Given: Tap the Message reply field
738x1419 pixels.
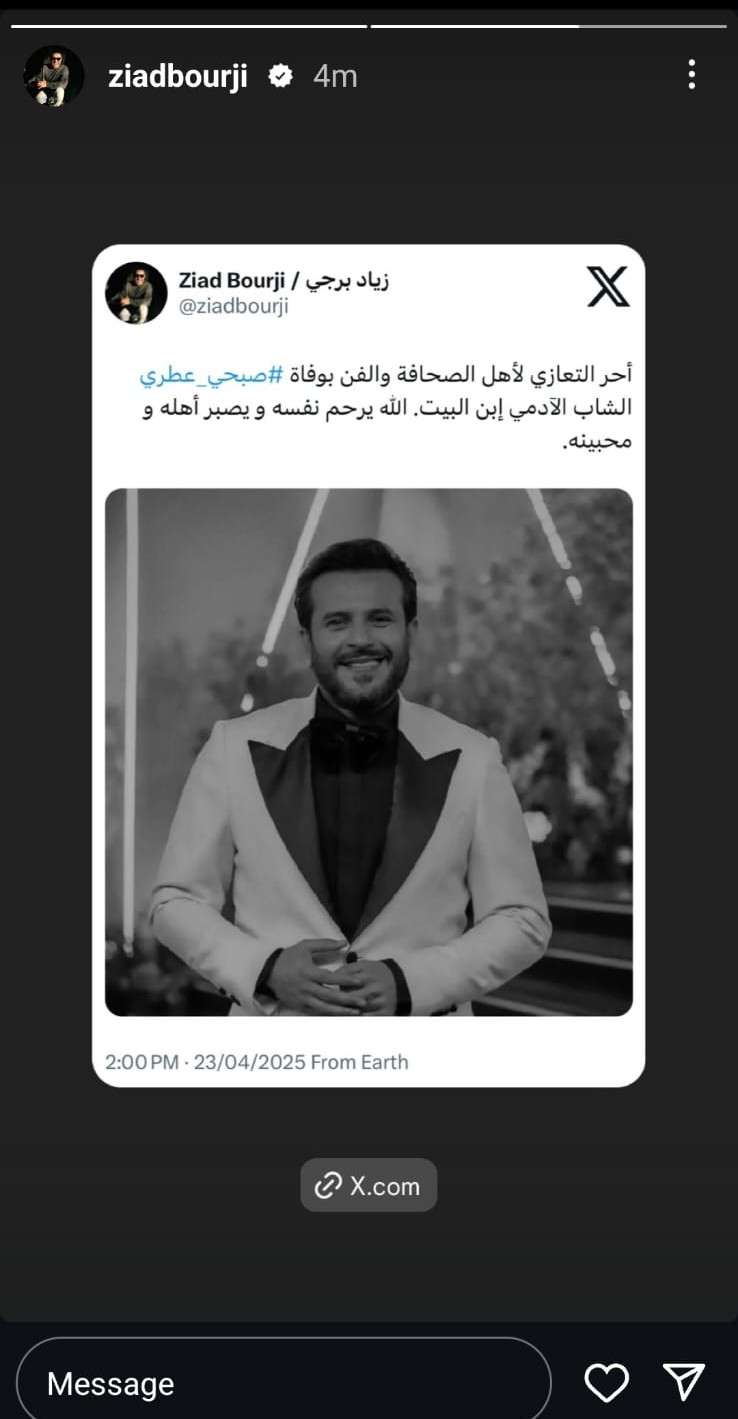Looking at the screenshot, I should 283,1383.
